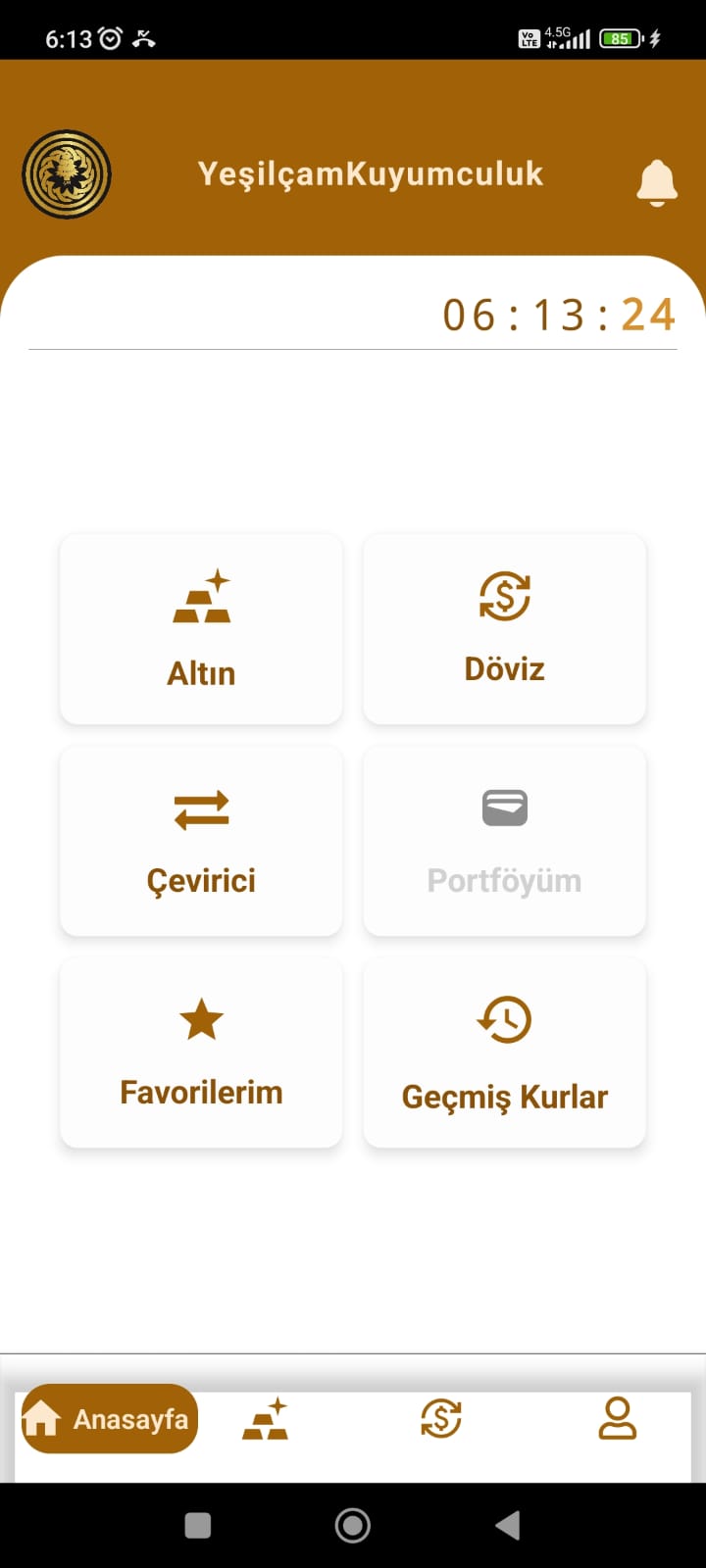
Task: Open the notifications bell
Action: tap(656, 181)
